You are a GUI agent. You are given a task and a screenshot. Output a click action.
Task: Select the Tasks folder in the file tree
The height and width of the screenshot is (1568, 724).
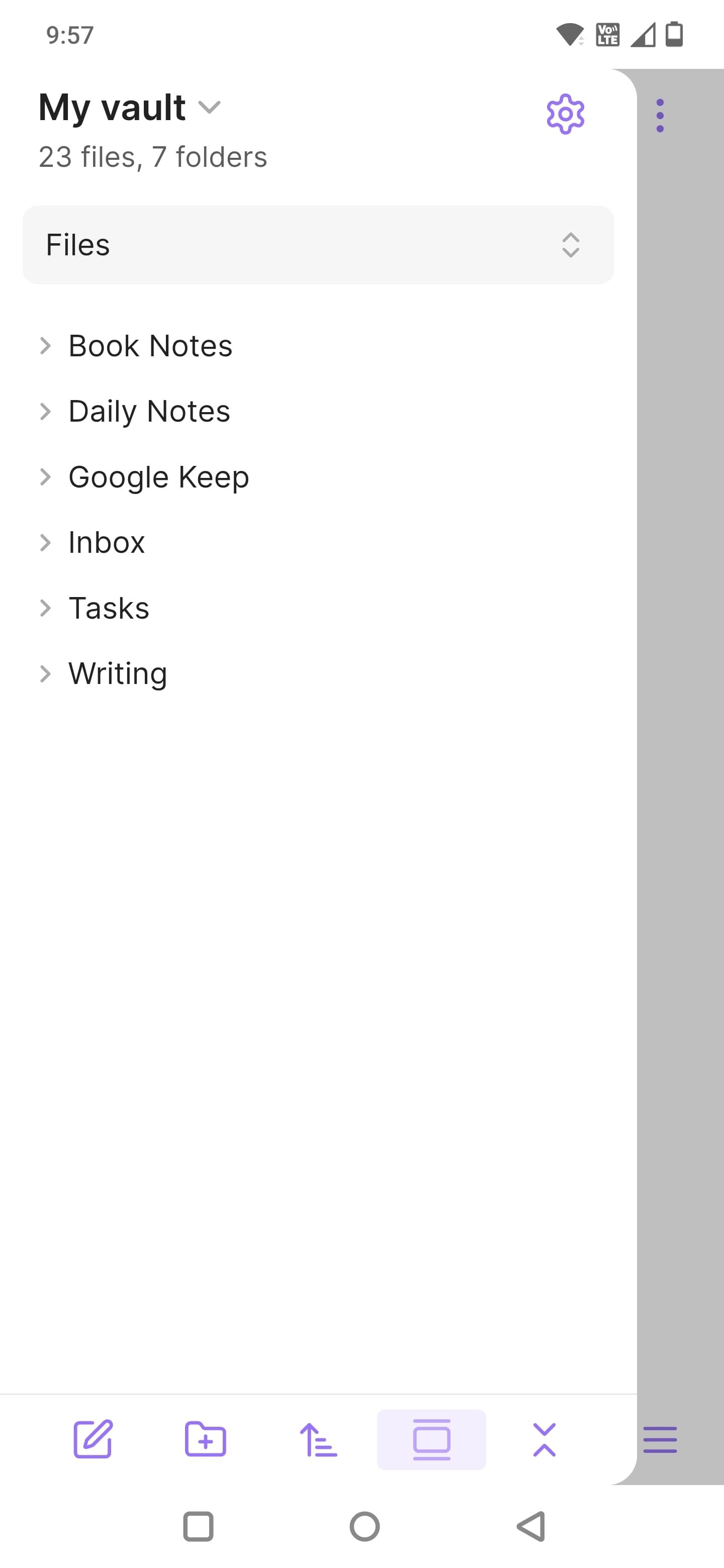tap(109, 607)
